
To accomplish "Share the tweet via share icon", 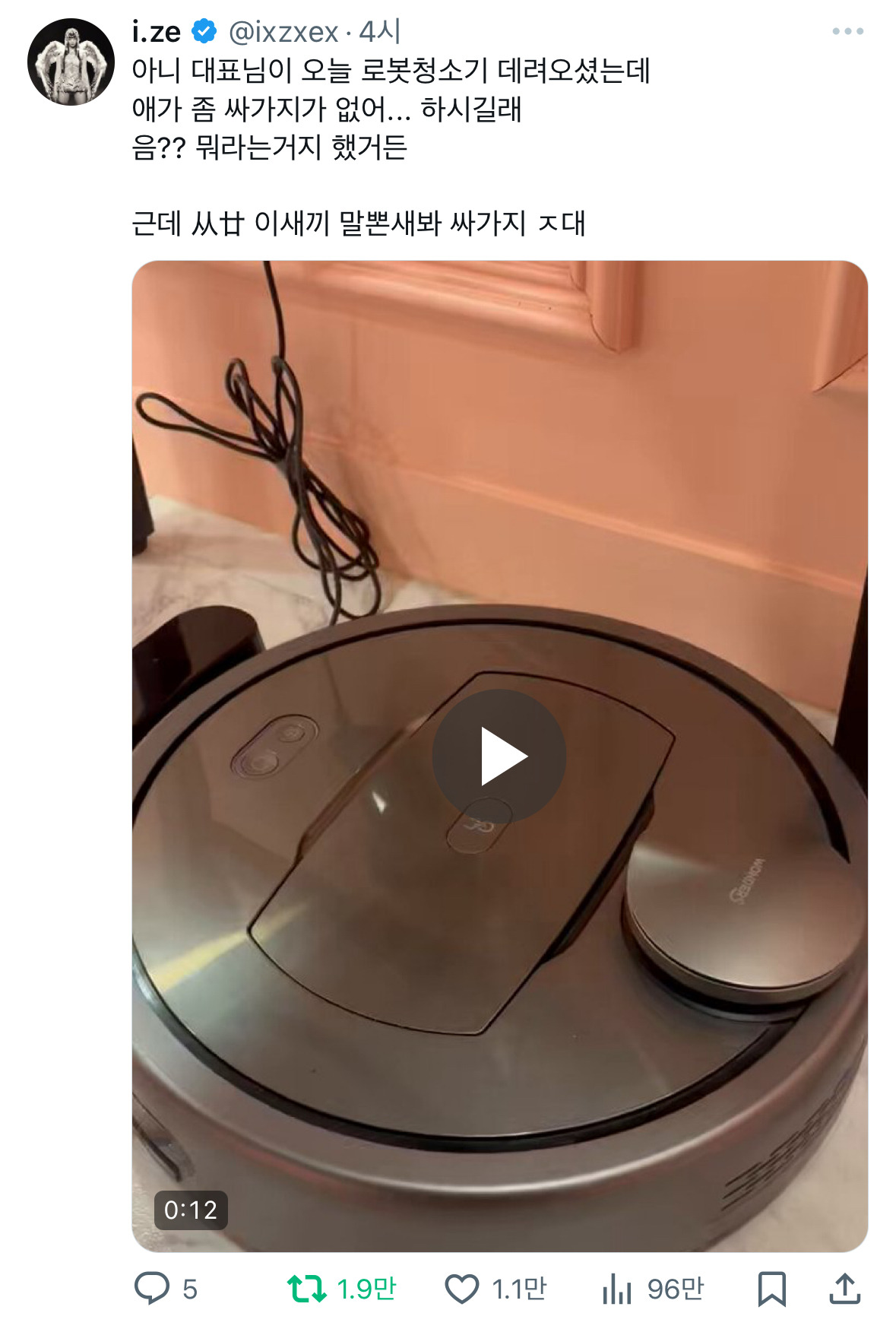I will (x=844, y=1289).
